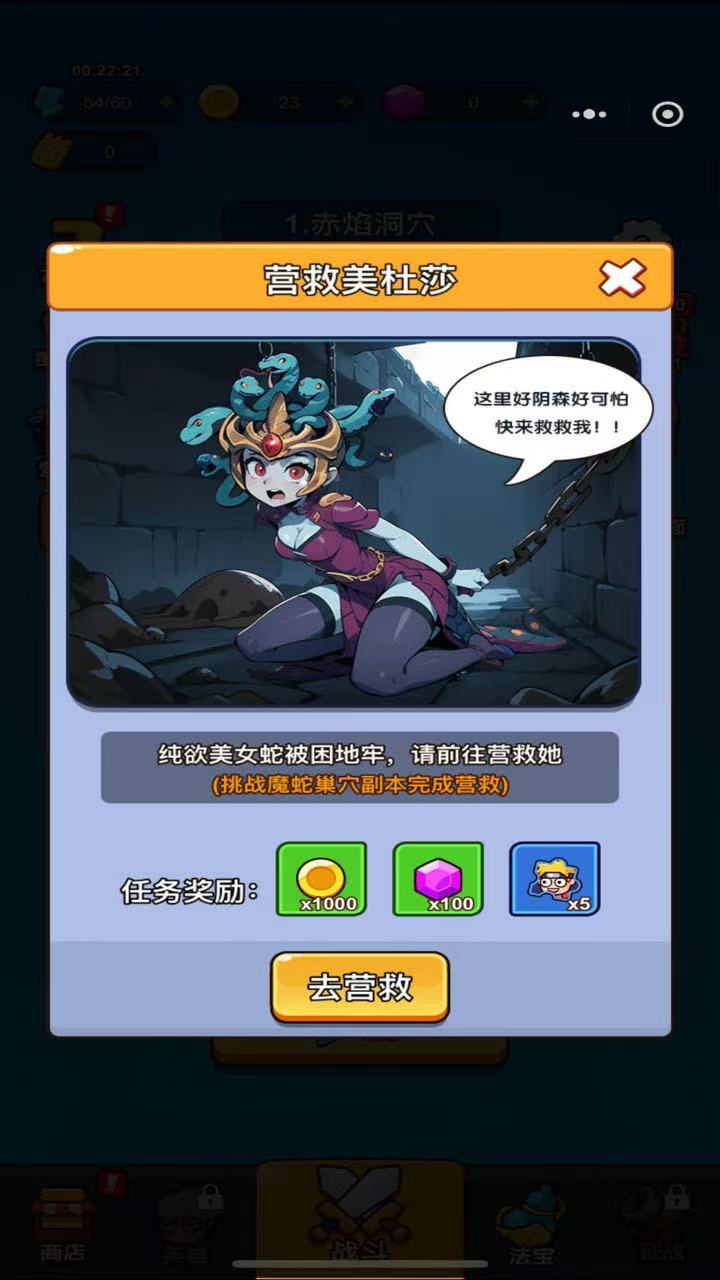Open the mini program overflow menu
Image resolution: width=720 pixels, height=1280 pixels.
point(589,114)
